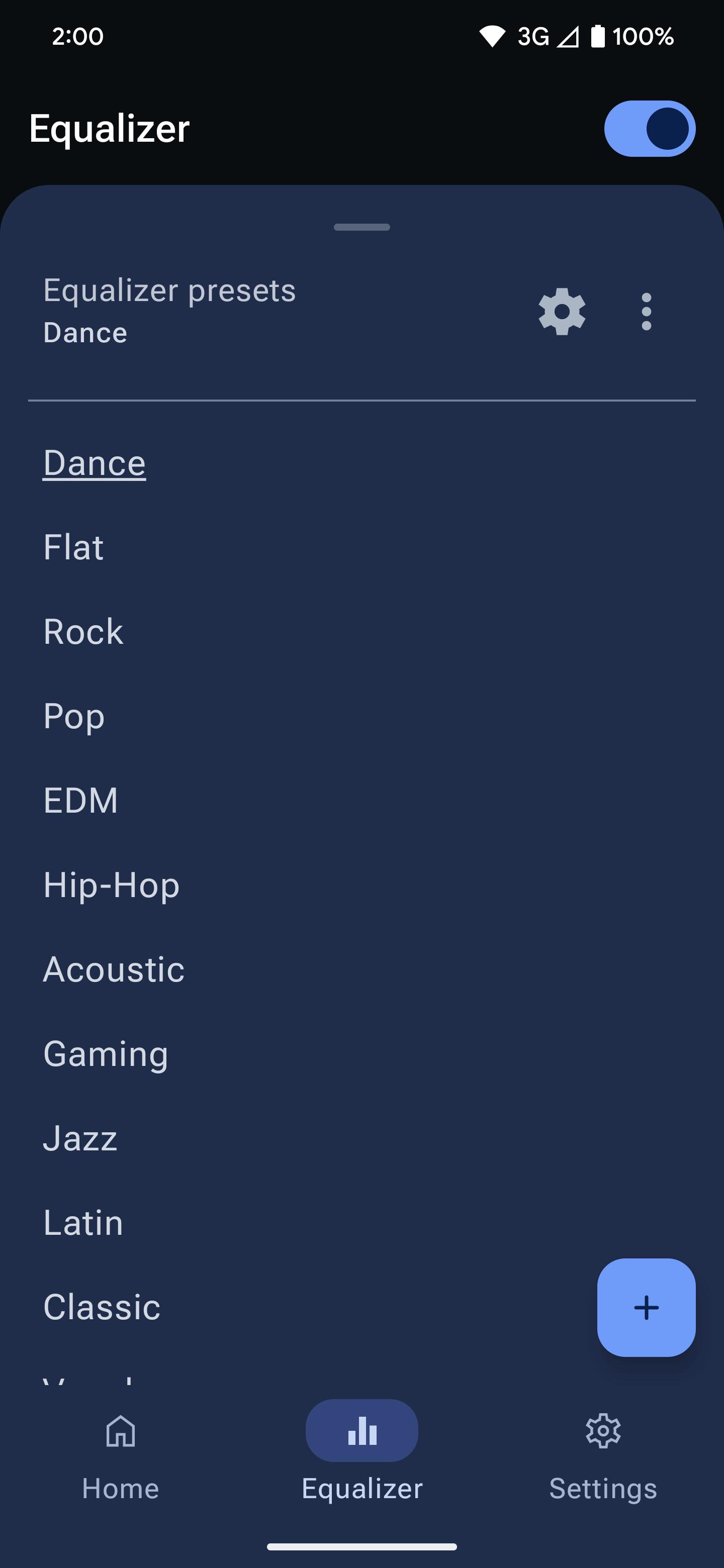724x1568 pixels.
Task: Choose the Acoustic preset
Action: tap(114, 969)
